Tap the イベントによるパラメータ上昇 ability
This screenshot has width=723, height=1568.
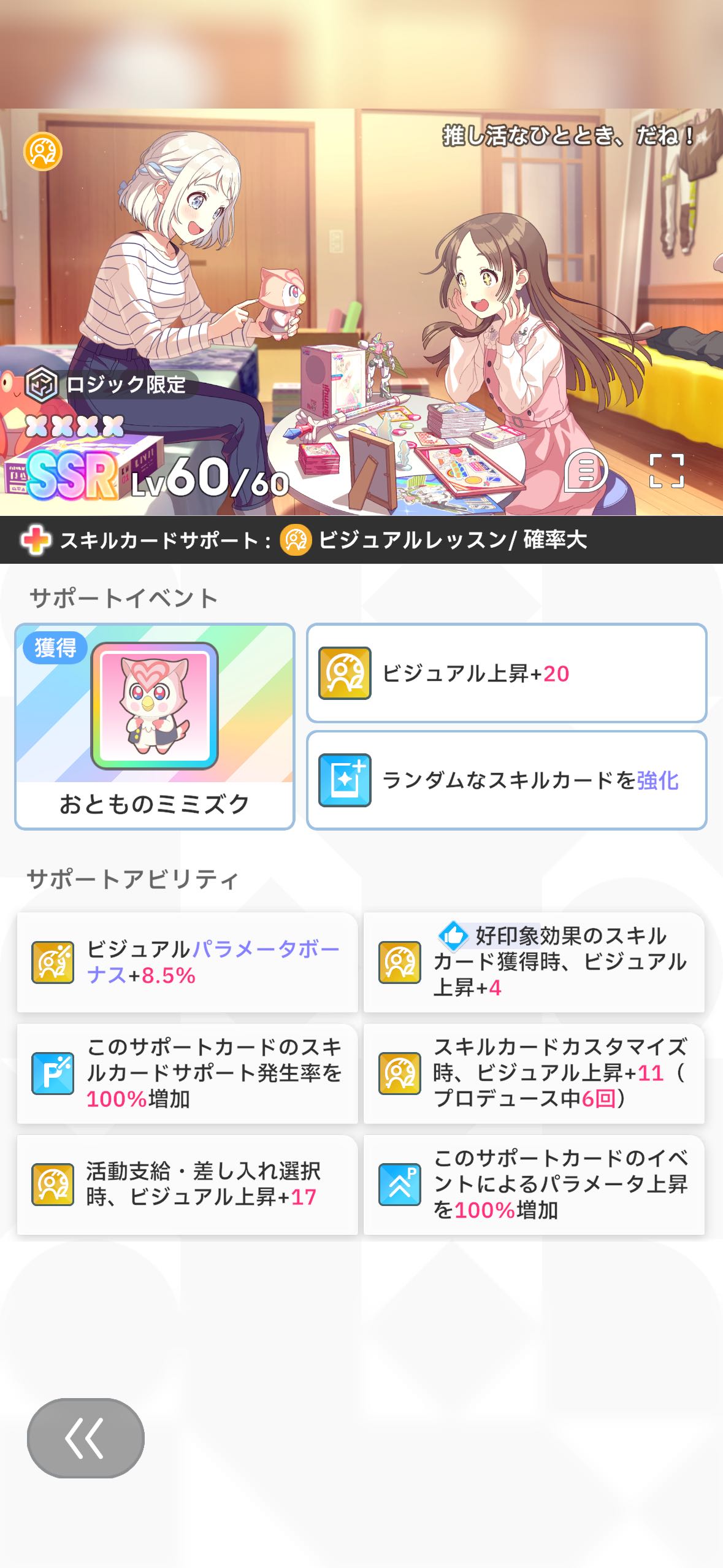click(534, 1184)
